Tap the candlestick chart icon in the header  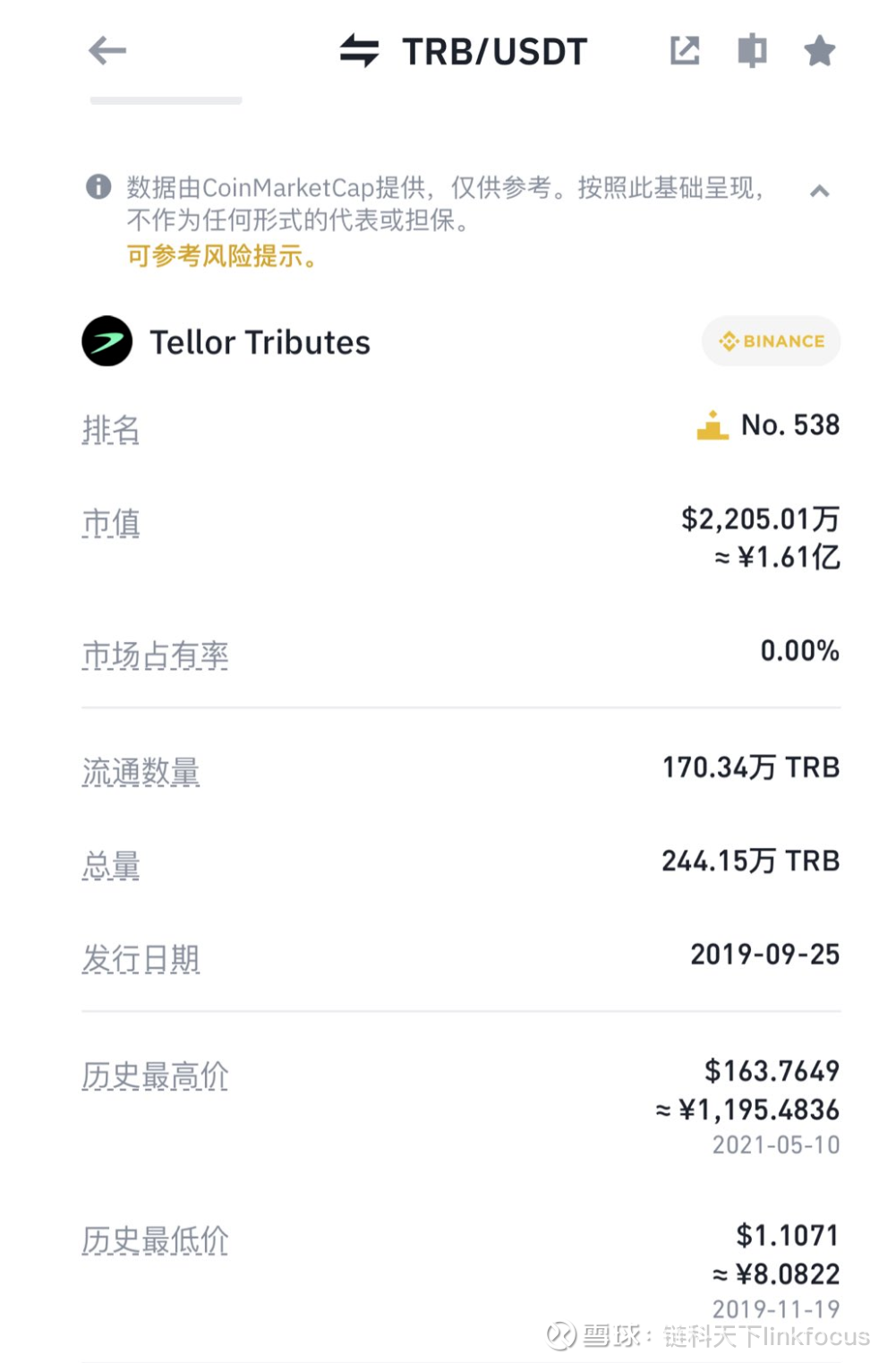753,51
